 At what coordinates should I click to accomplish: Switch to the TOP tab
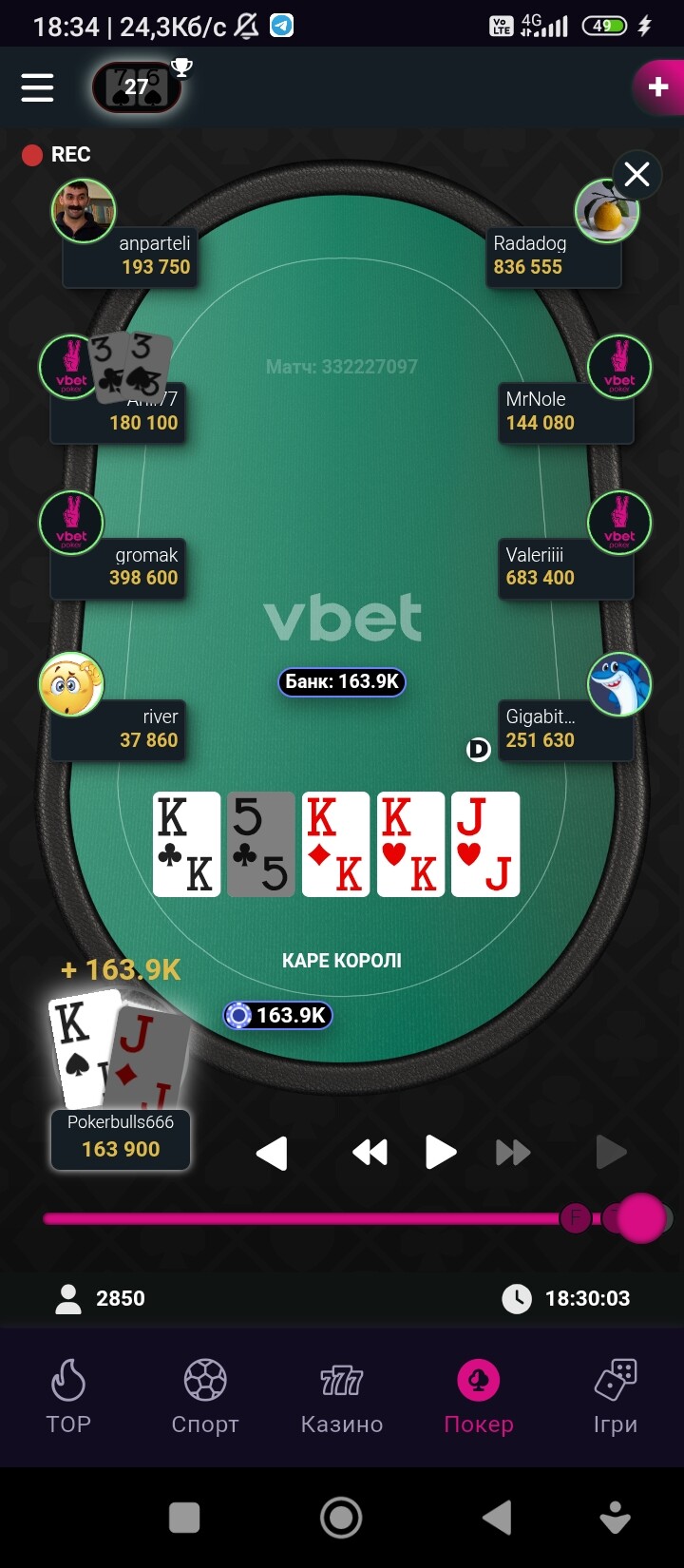pos(68,1396)
